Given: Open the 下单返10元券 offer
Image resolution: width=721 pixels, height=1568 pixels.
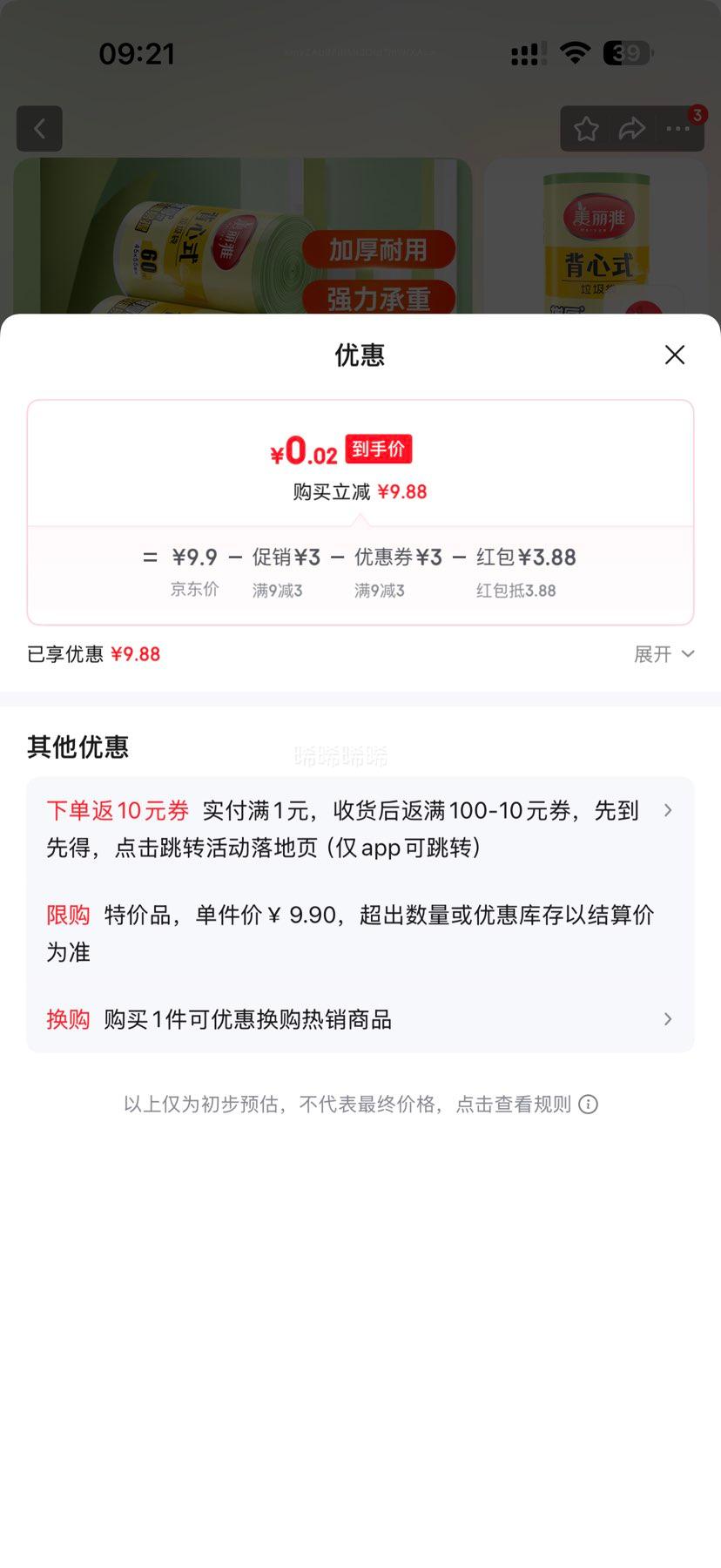Looking at the screenshot, I should 360,828.
